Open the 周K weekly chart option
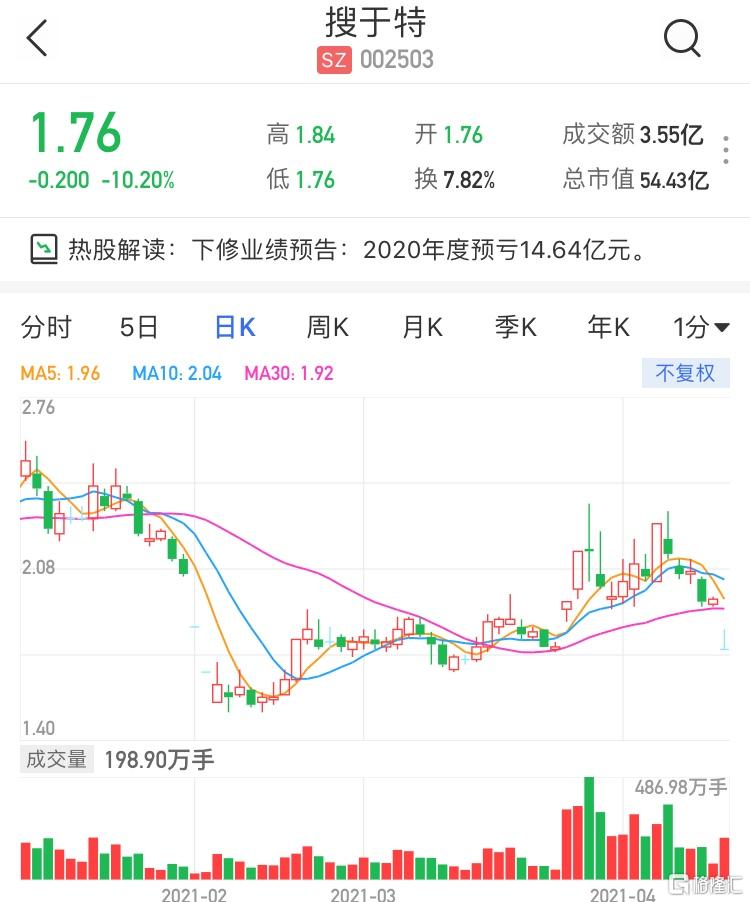The height and width of the screenshot is (902, 750). 329,328
